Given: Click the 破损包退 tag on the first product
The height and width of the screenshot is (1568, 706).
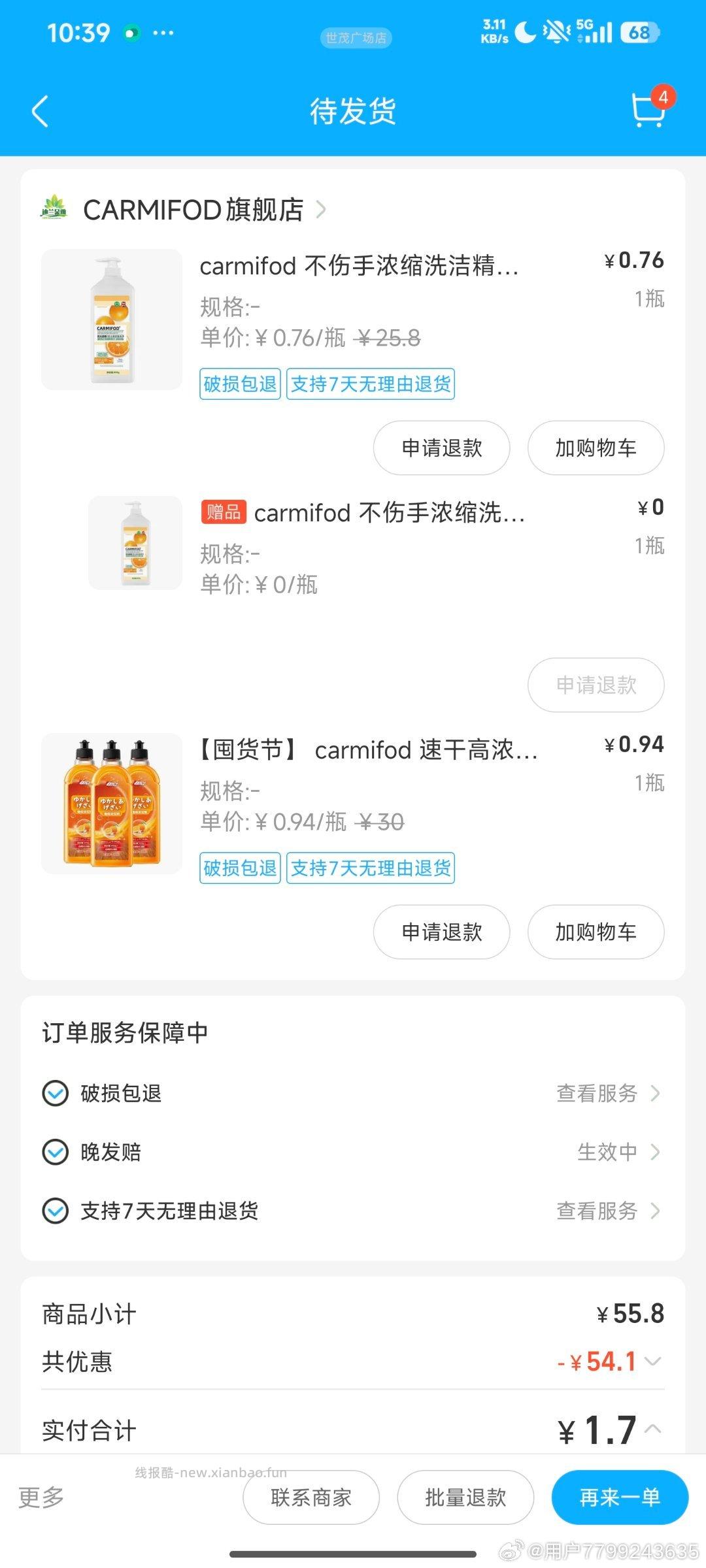Looking at the screenshot, I should 239,385.
